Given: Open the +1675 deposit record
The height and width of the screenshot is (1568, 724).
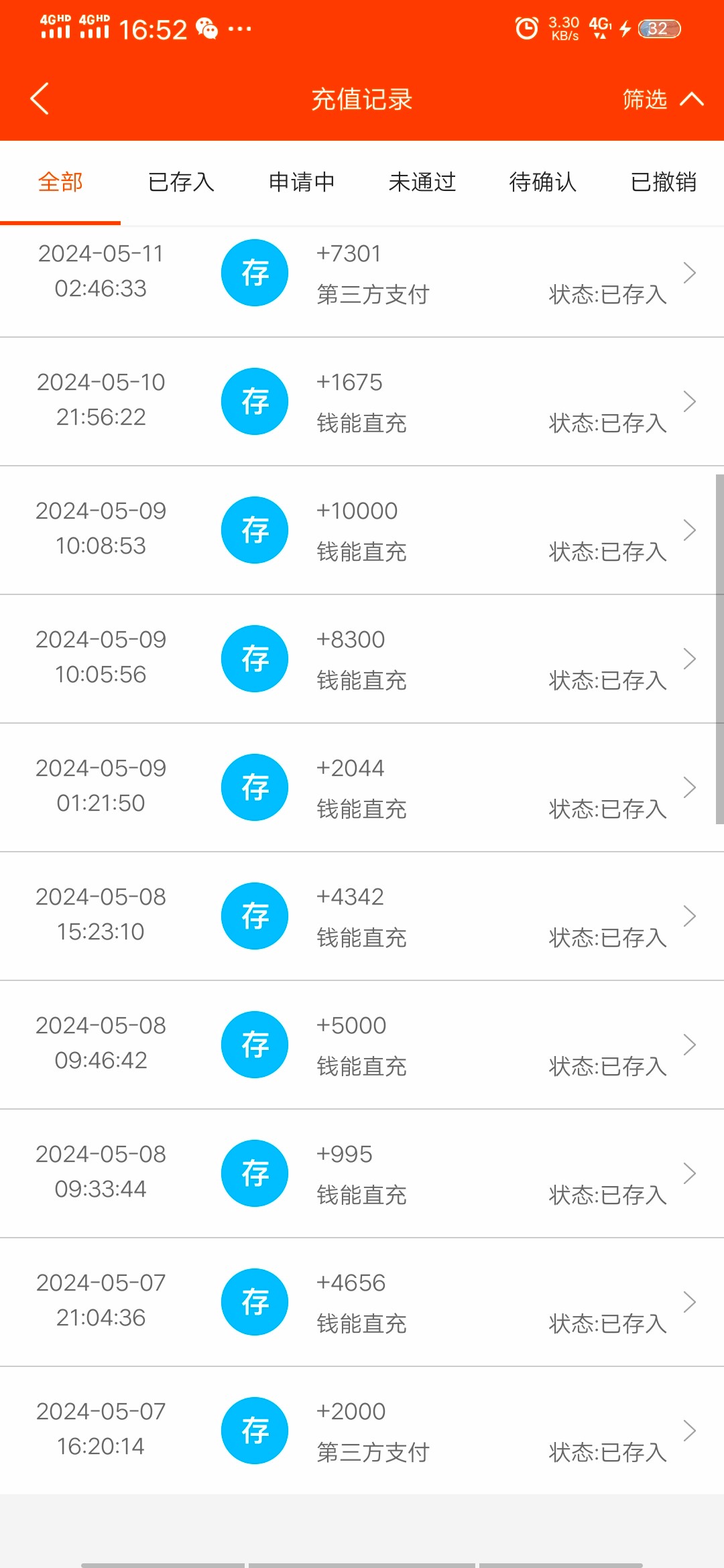Looking at the screenshot, I should coord(362,402).
